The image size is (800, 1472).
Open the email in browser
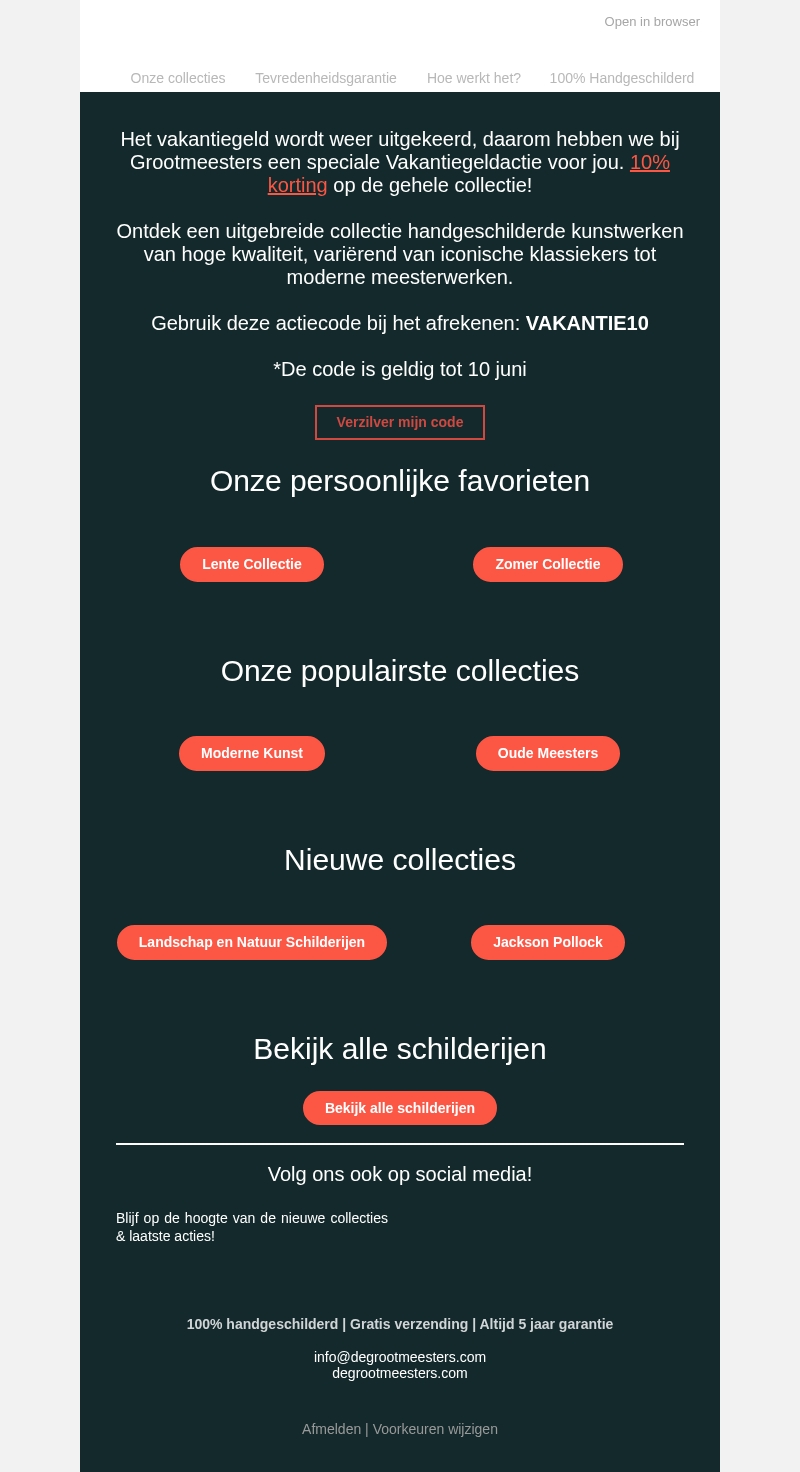click(652, 22)
